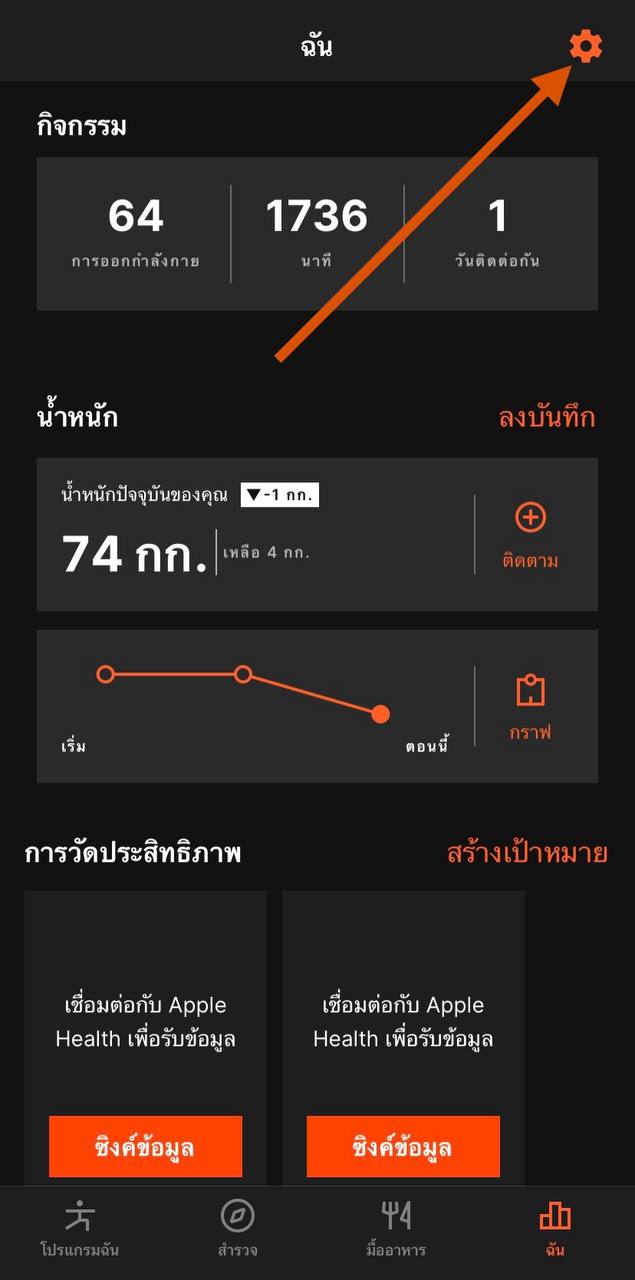Switch to the โปรแกรมฉัน tab
Image resolution: width=635 pixels, height=1280 pixels.
tap(80, 1228)
